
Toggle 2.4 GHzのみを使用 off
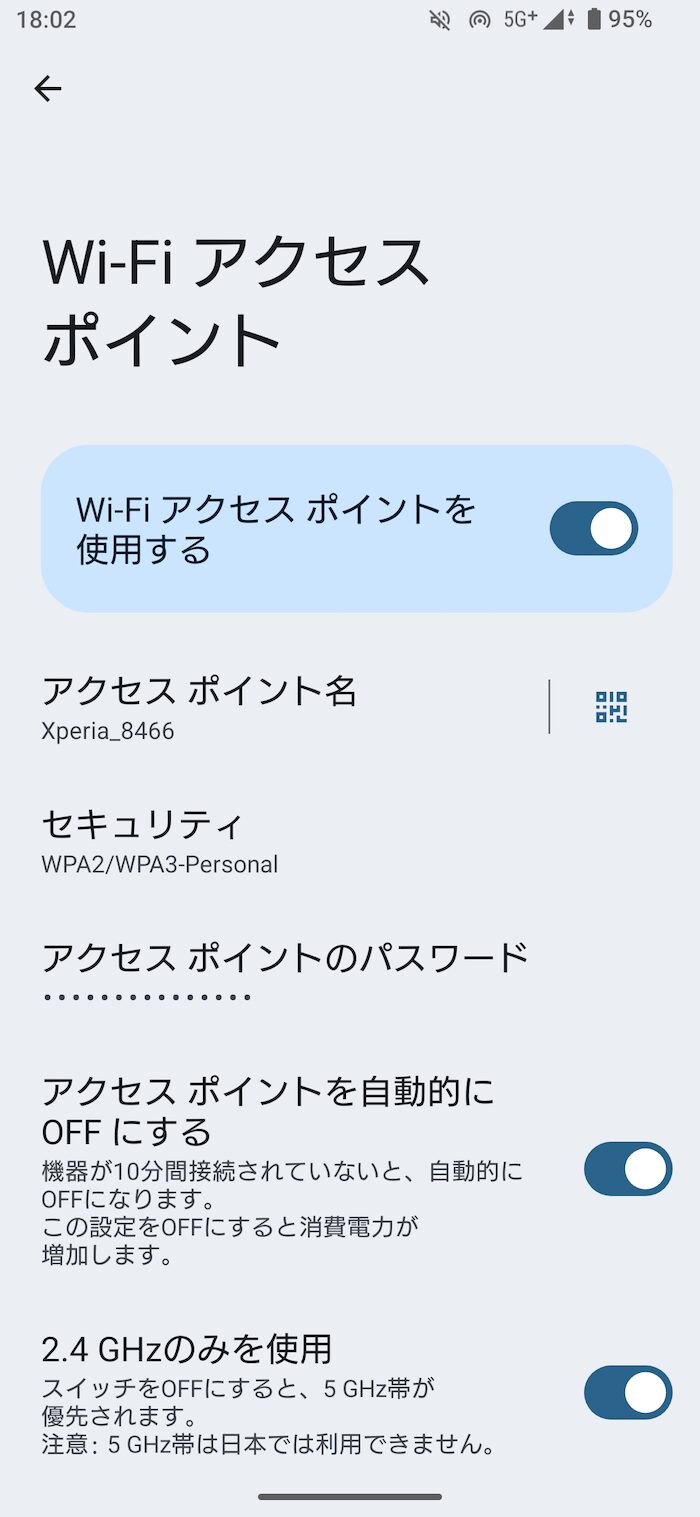(627, 1392)
